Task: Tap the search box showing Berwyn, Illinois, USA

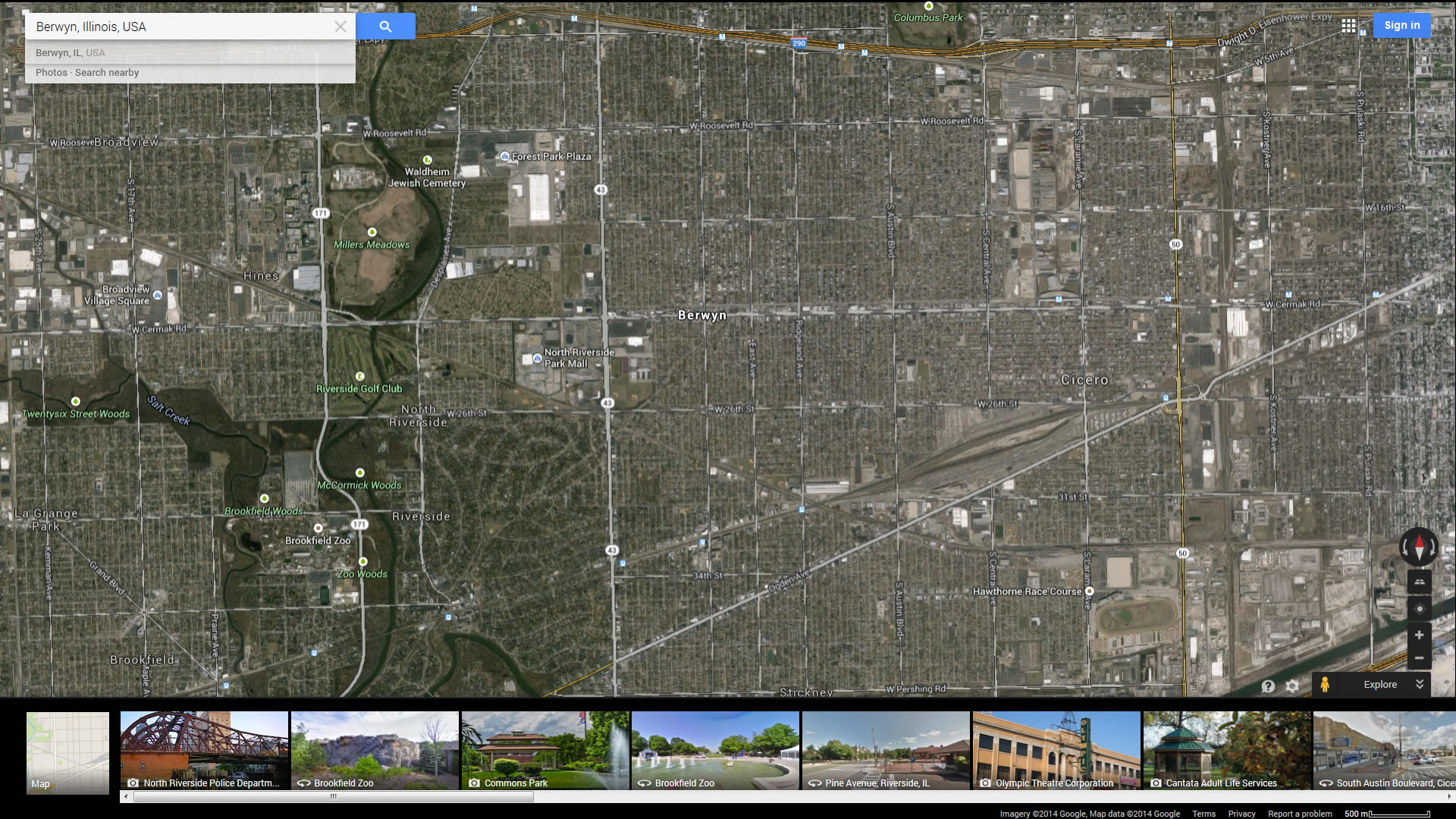Action: [x=182, y=27]
